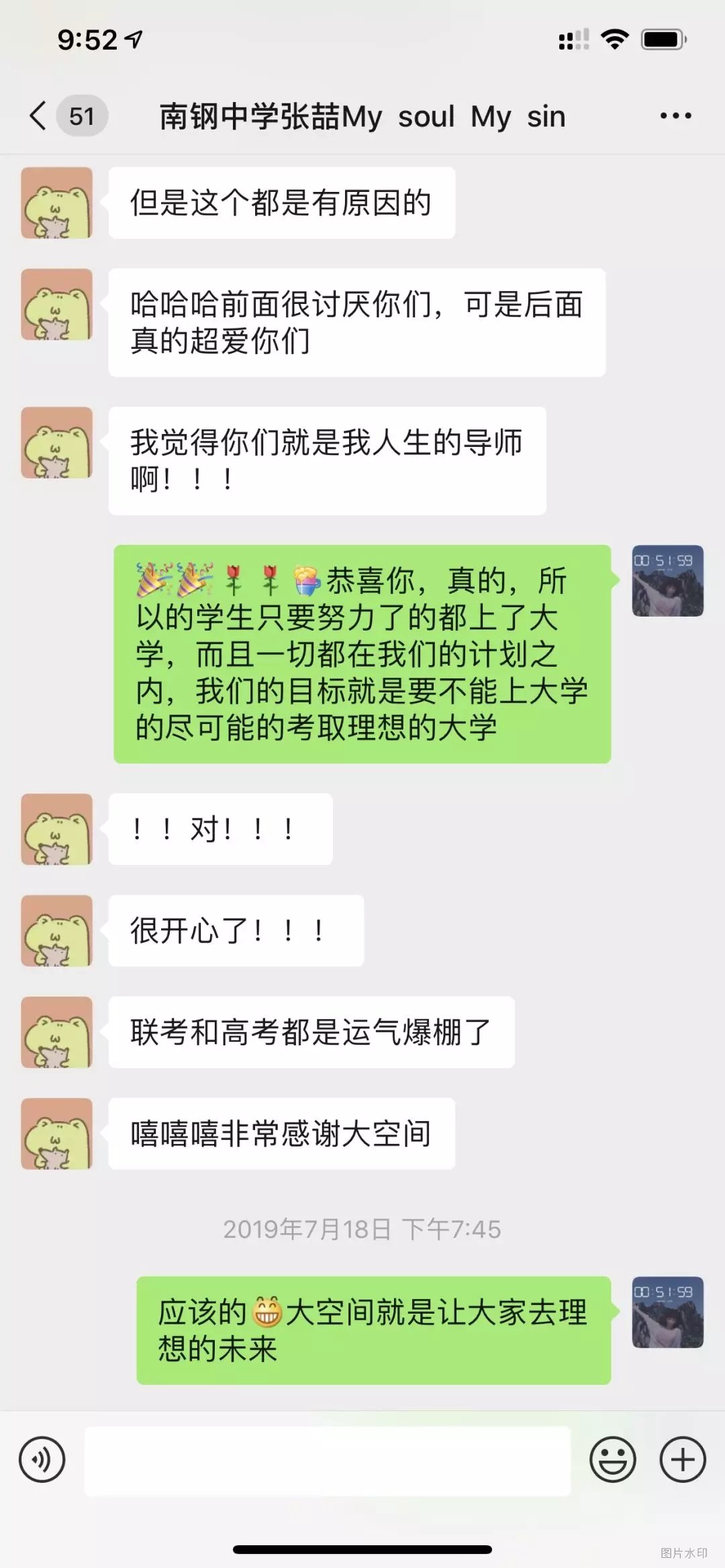
Task: Open the plus attachments menu
Action: coord(683,1459)
